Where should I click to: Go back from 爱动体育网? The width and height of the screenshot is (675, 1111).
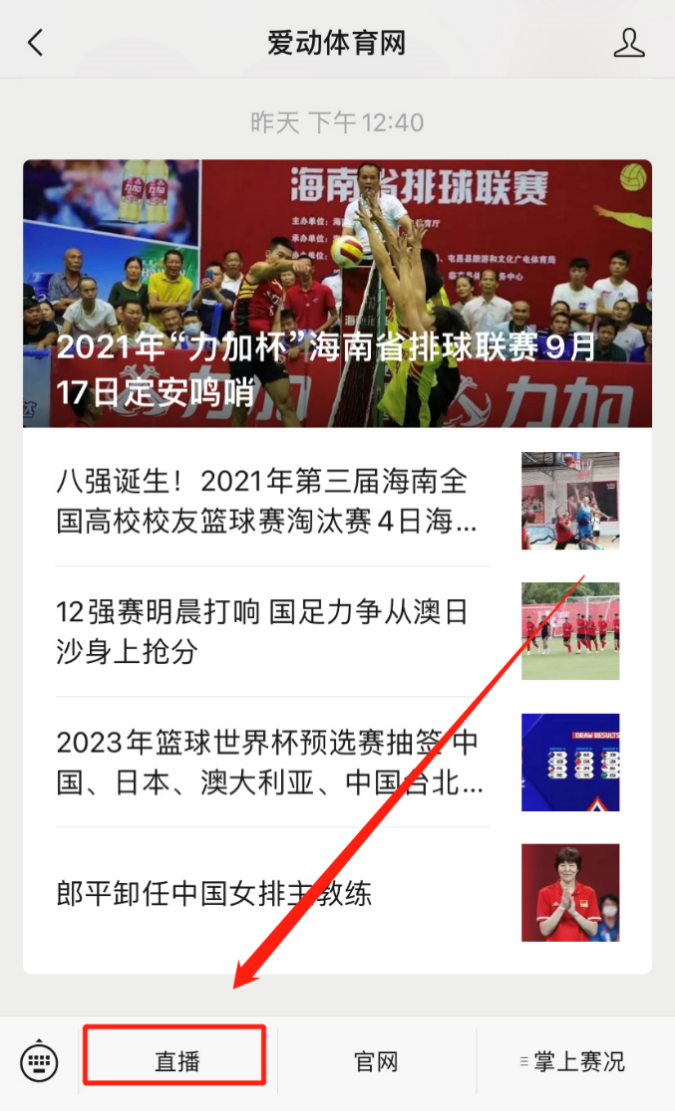(x=36, y=43)
